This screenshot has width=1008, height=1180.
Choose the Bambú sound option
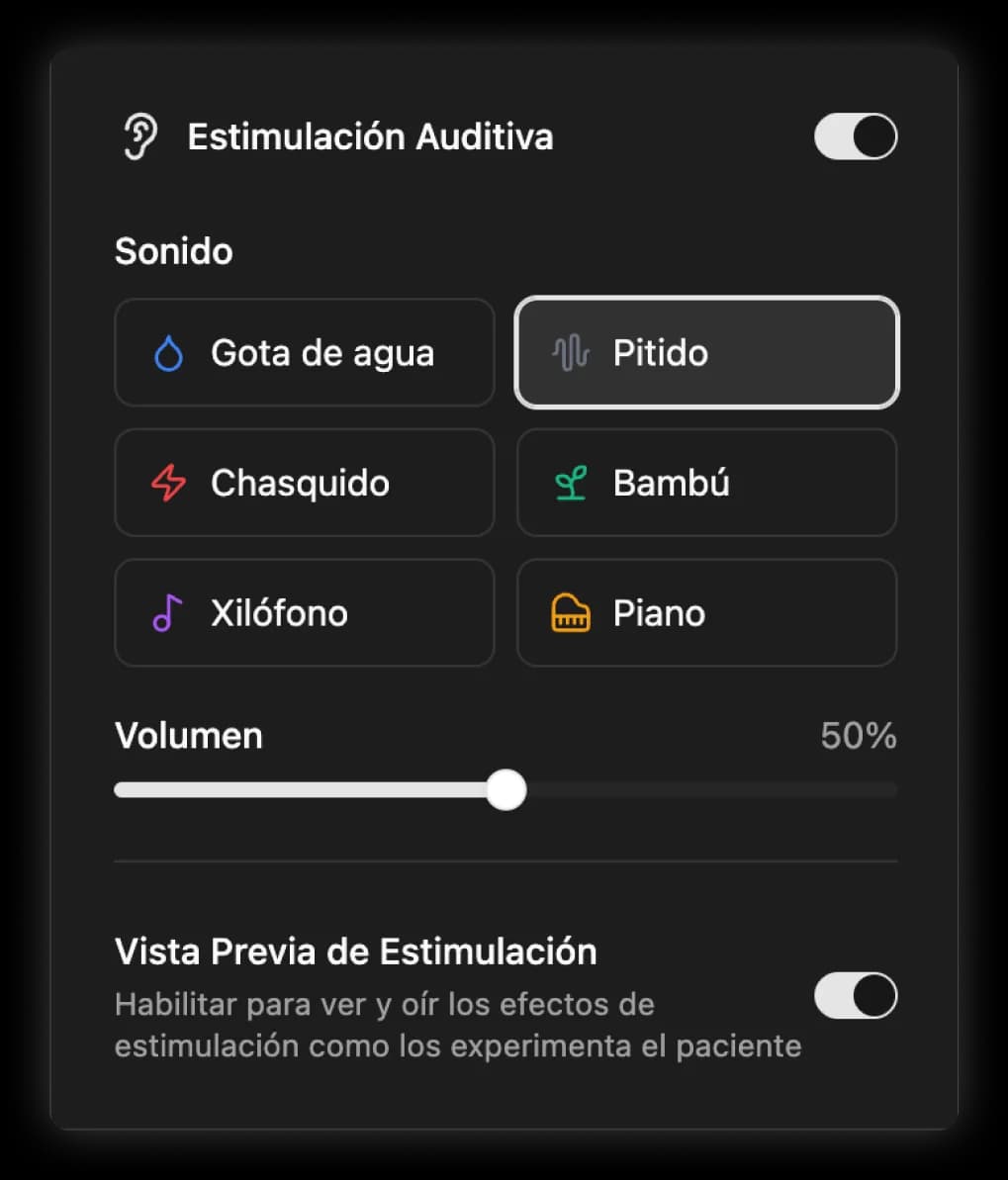705,483
